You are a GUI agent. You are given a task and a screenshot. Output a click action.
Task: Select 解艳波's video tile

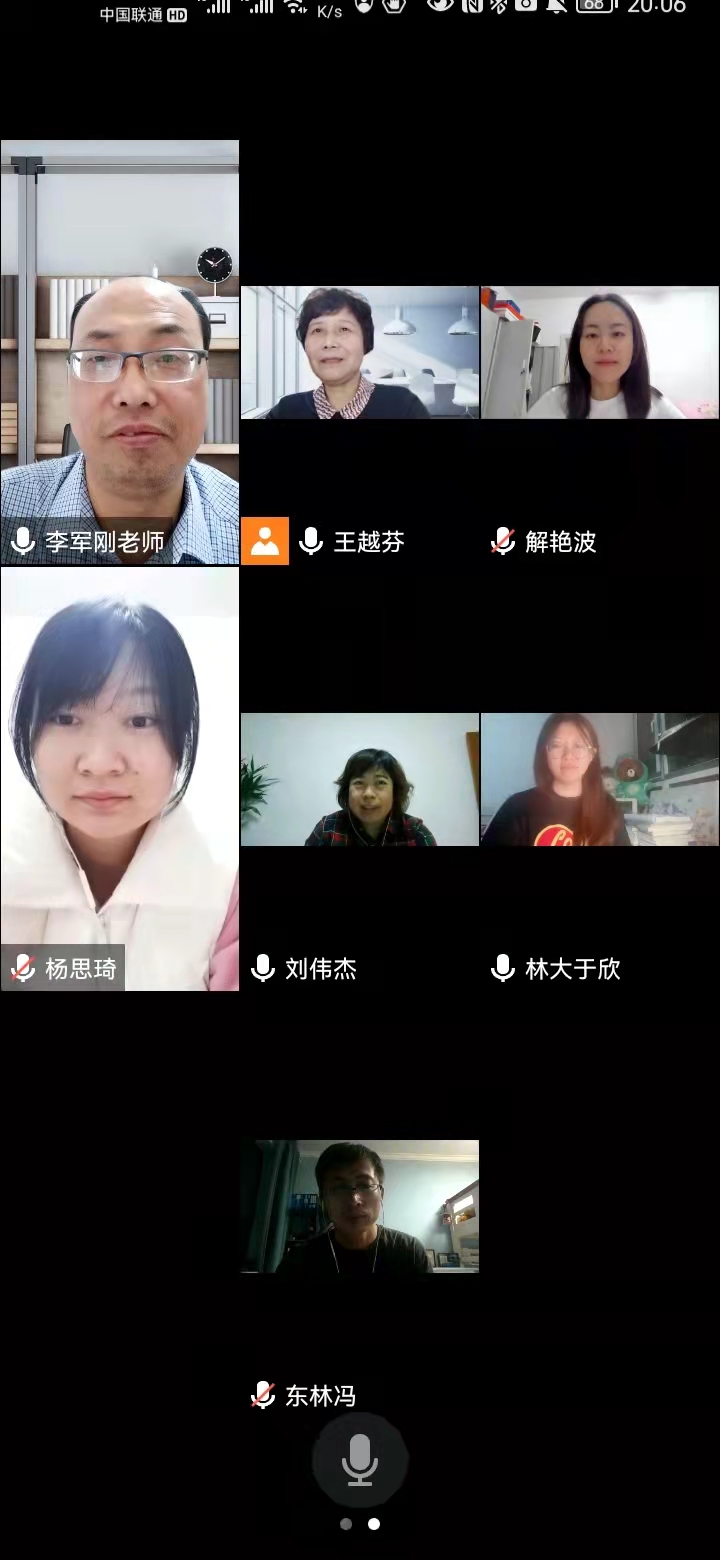click(600, 352)
